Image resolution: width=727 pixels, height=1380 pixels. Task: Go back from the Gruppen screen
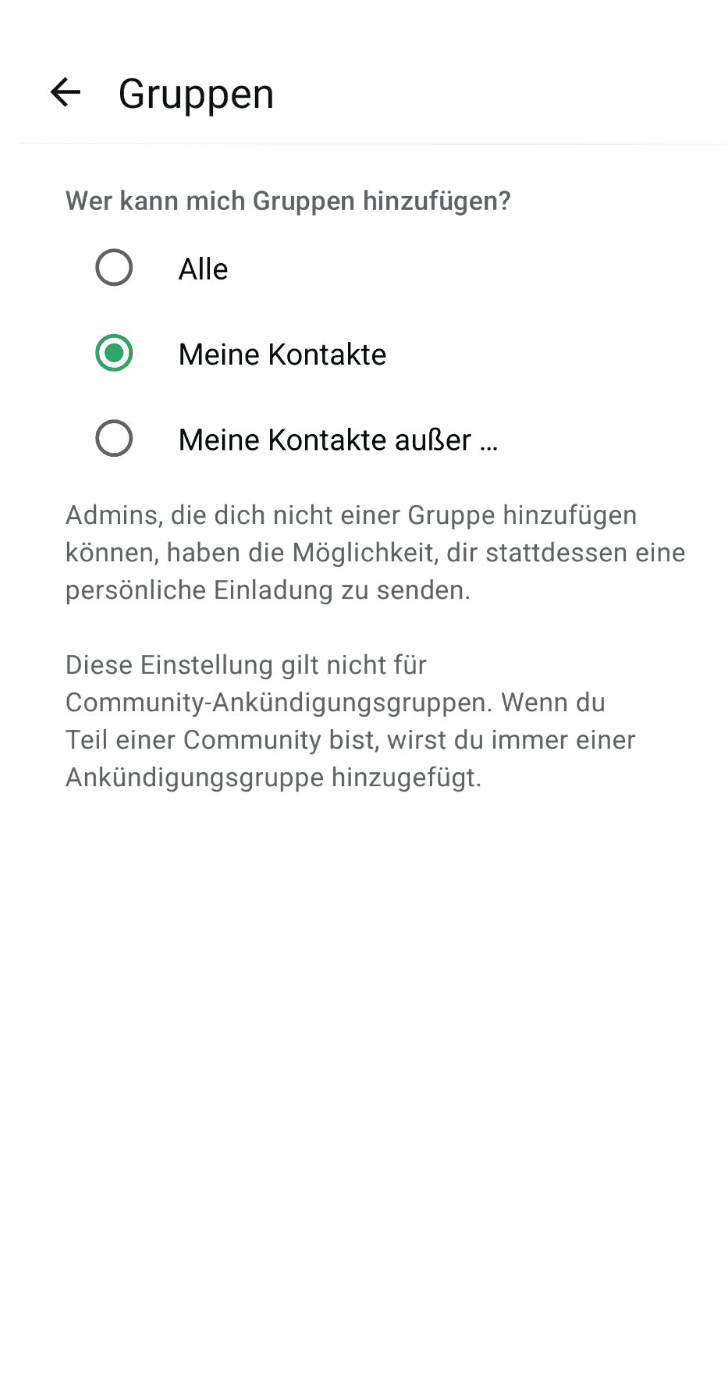65,93
